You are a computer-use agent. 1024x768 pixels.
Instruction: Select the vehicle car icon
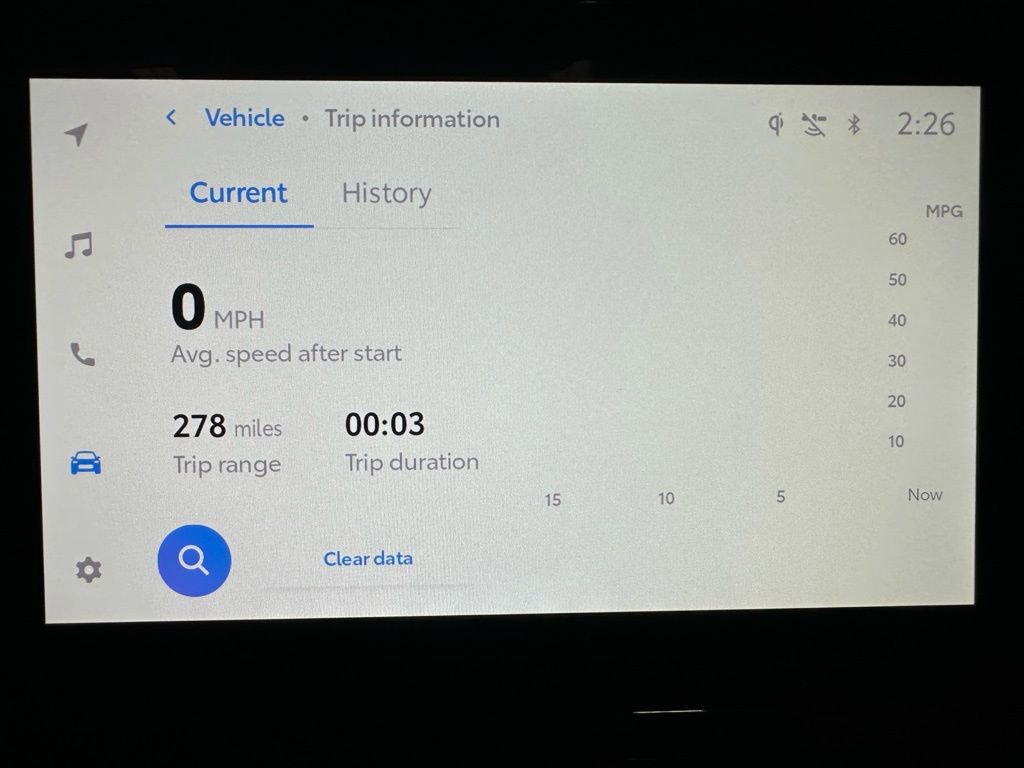click(86, 463)
